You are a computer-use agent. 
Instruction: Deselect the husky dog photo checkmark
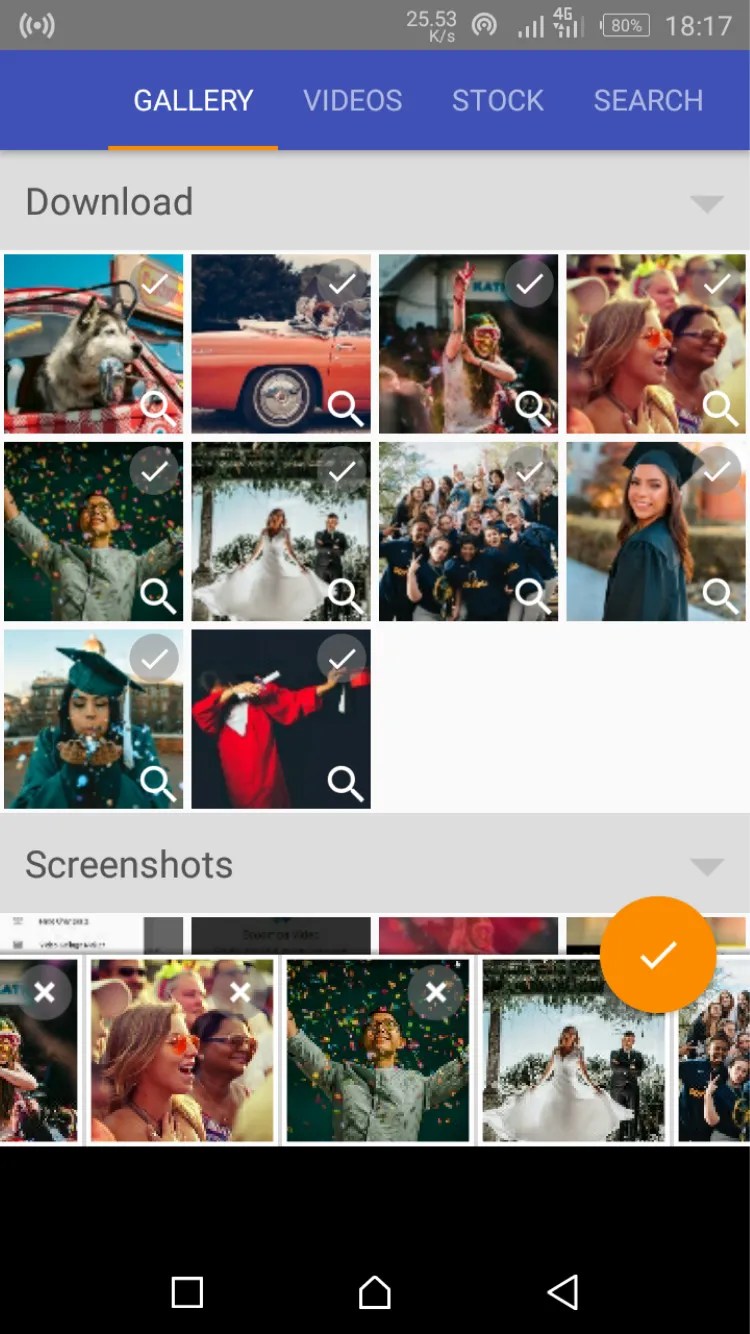click(153, 283)
